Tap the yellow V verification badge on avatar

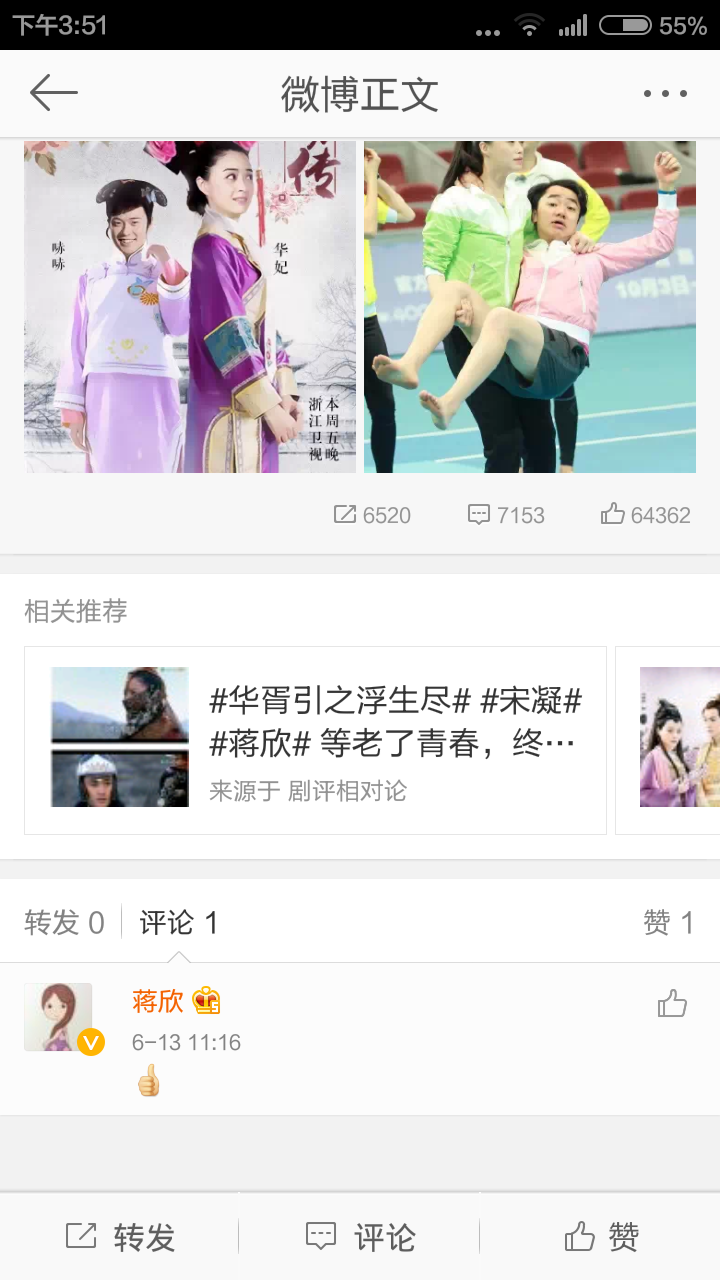coord(92,1042)
